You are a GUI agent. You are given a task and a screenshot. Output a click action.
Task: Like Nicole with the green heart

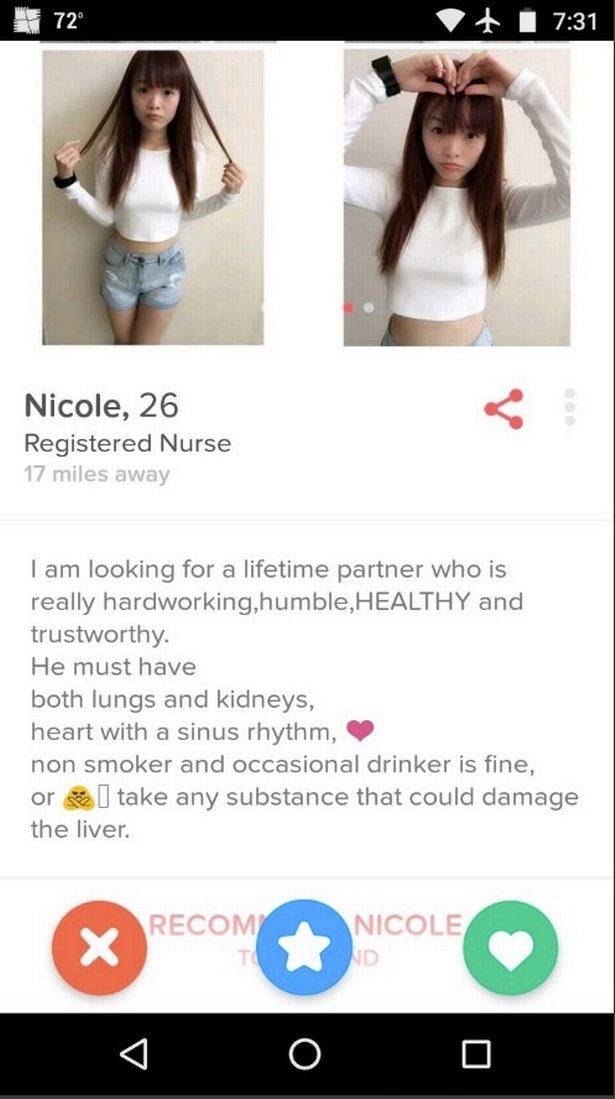click(510, 948)
